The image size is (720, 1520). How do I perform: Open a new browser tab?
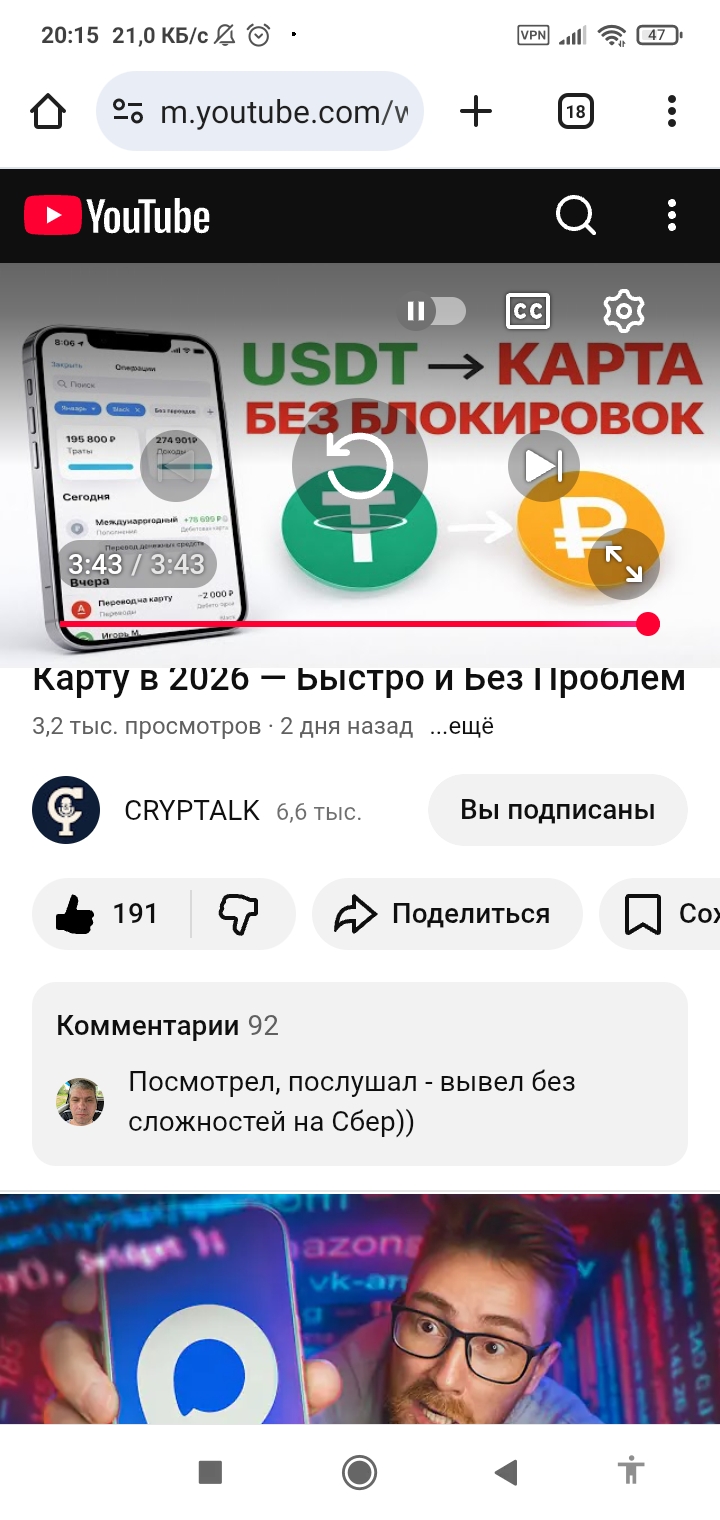click(476, 111)
